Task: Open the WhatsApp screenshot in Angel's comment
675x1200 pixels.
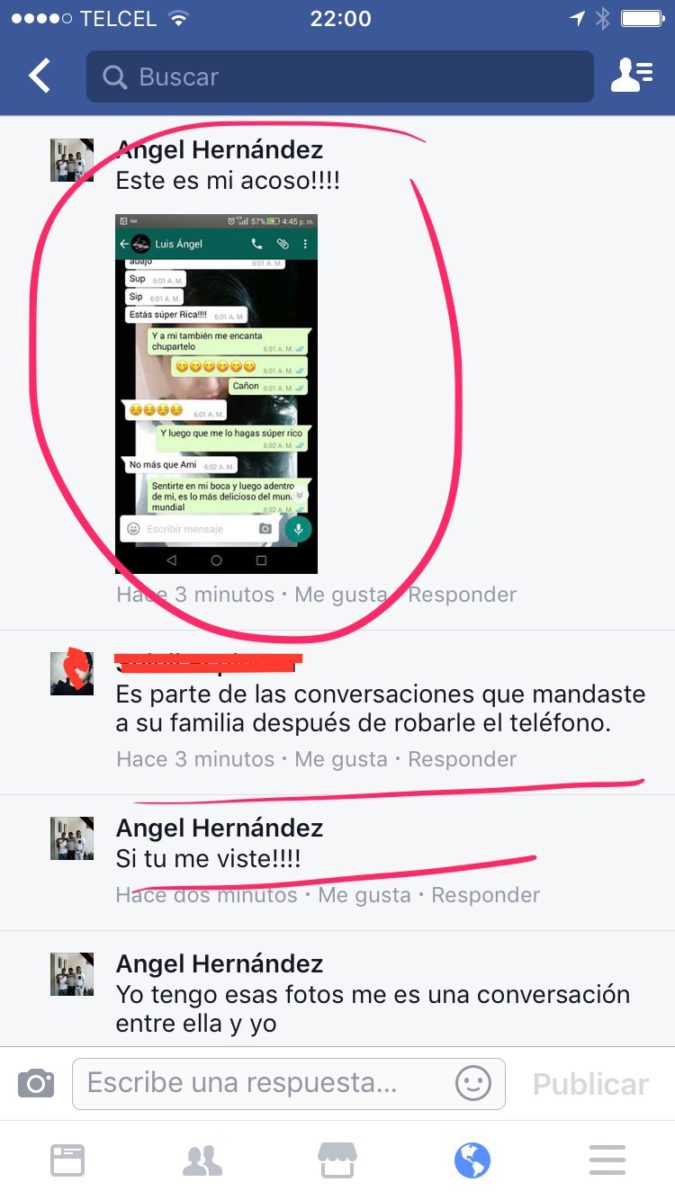Action: pyautogui.click(x=216, y=393)
